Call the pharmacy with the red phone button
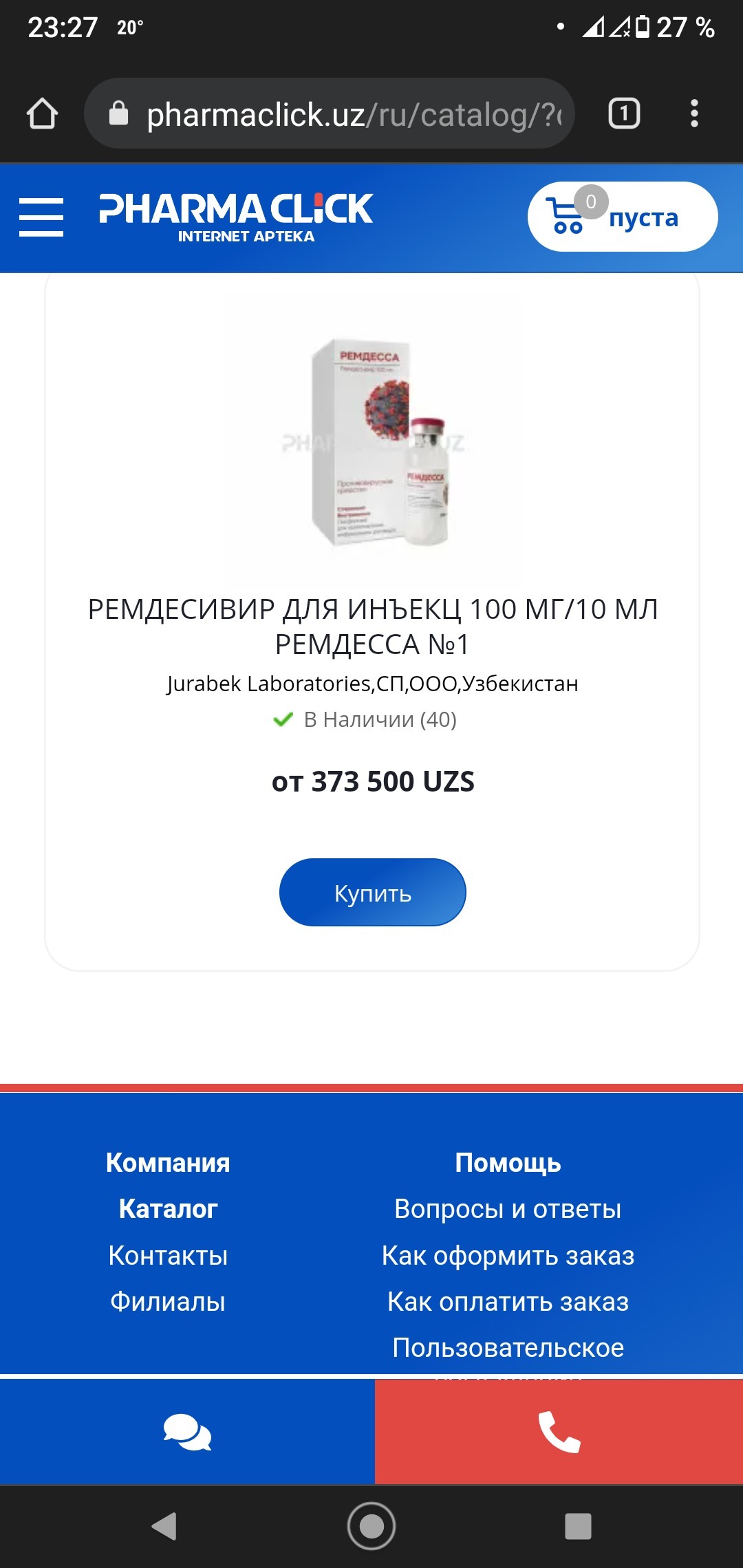The image size is (743, 1568). [559, 1433]
